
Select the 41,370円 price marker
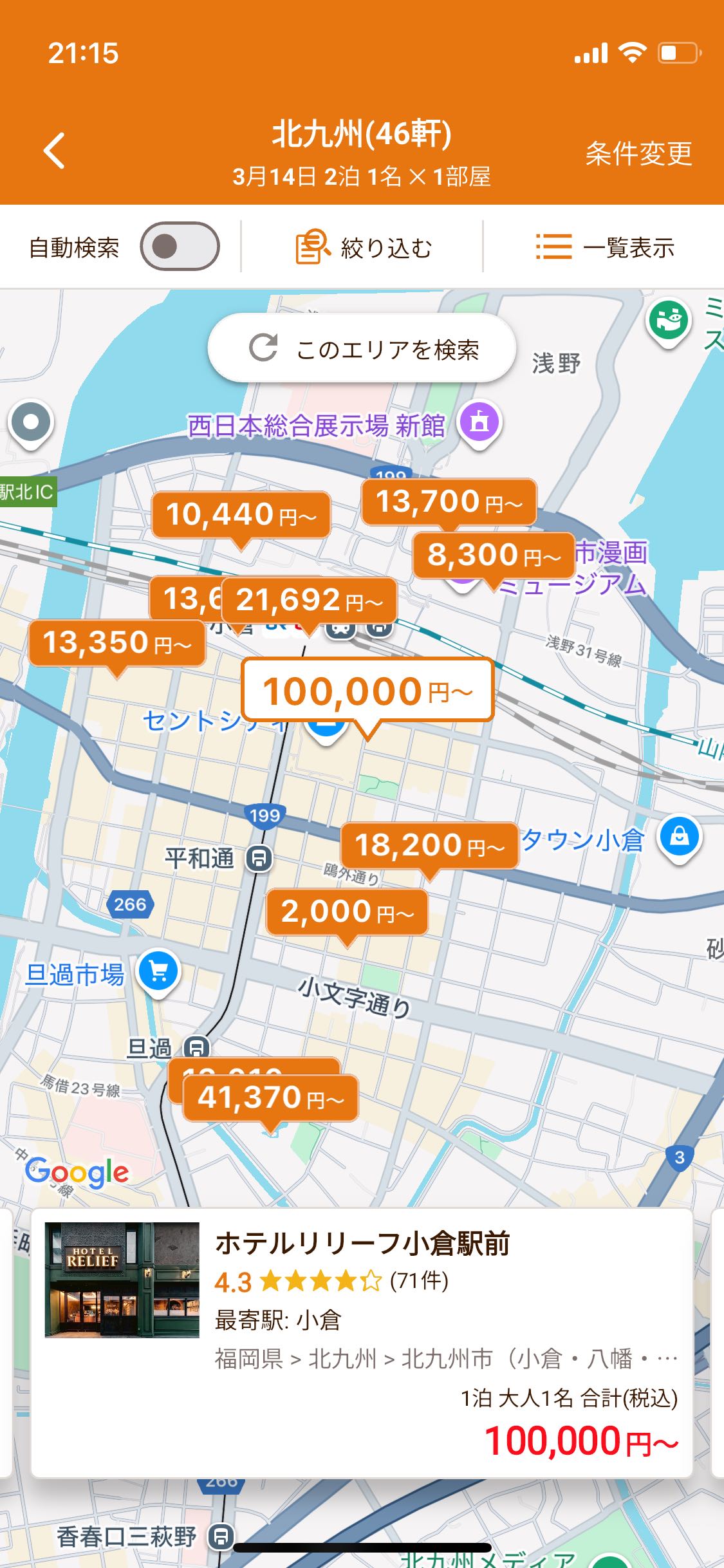tap(270, 1097)
